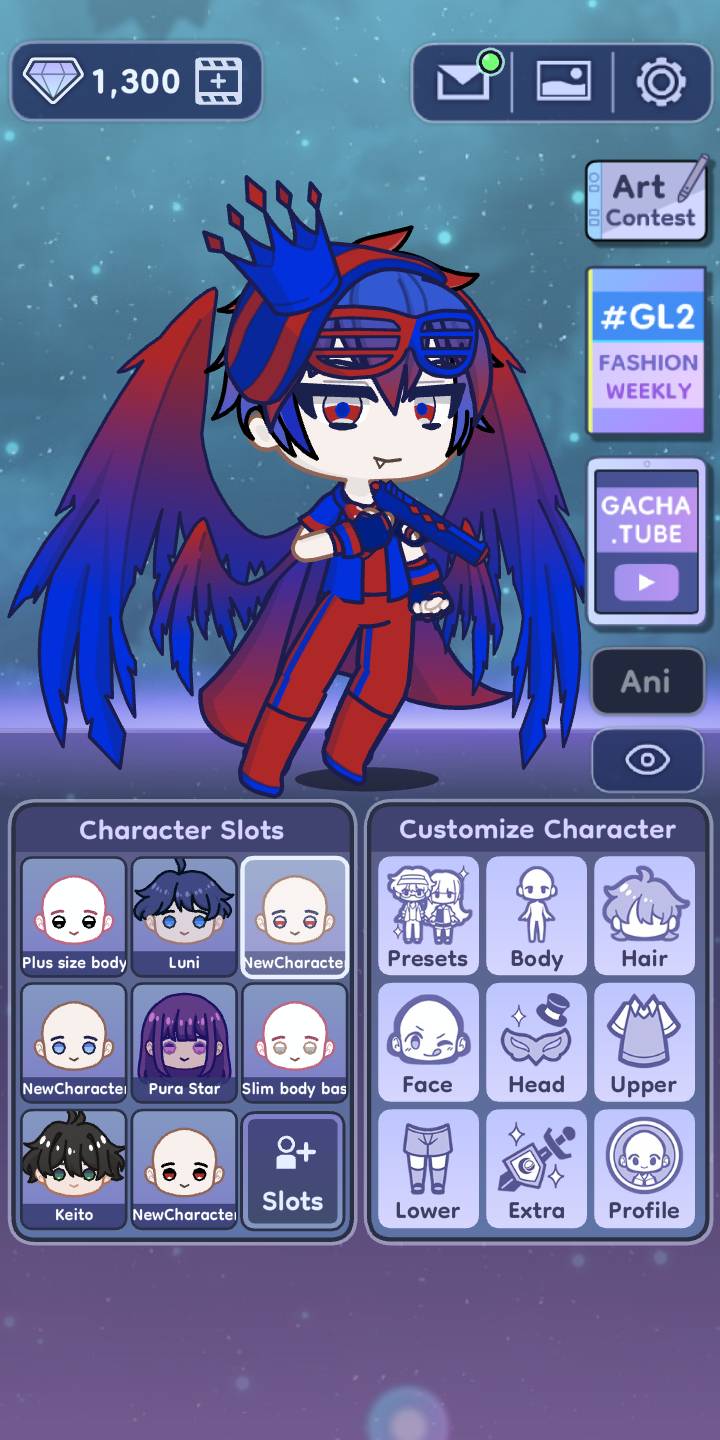Get more gems with the video icon
Image resolution: width=720 pixels, height=1440 pixels.
(219, 82)
